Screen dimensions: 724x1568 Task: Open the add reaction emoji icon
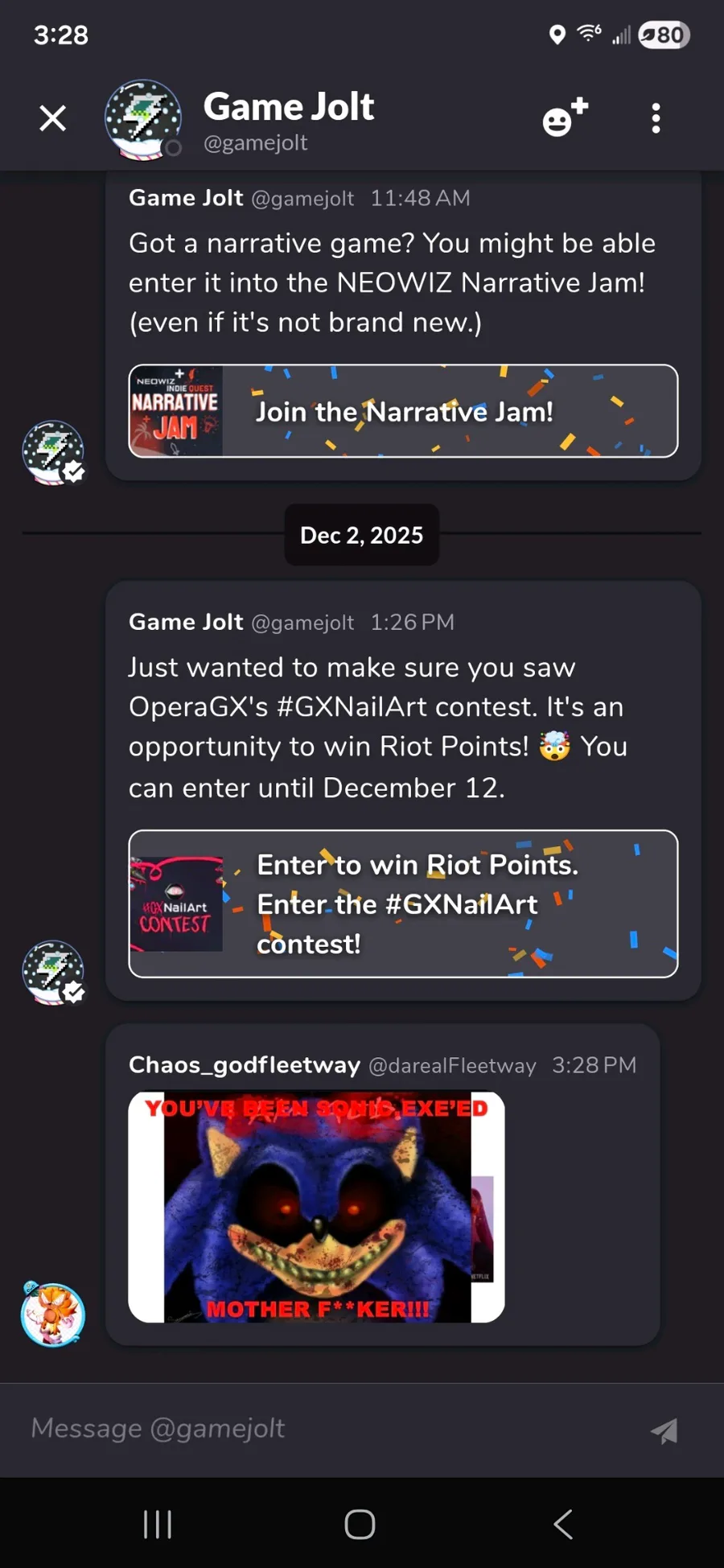565,118
